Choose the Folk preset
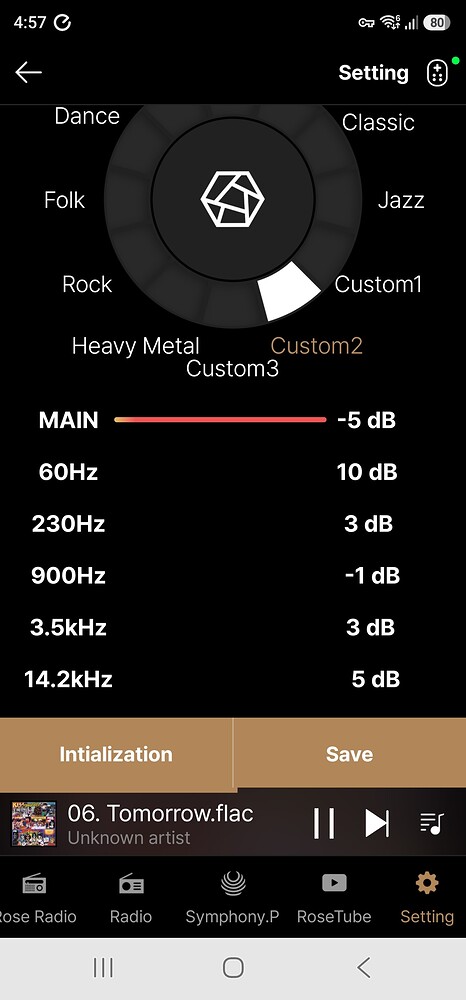The width and height of the screenshot is (466, 1000). click(x=64, y=200)
